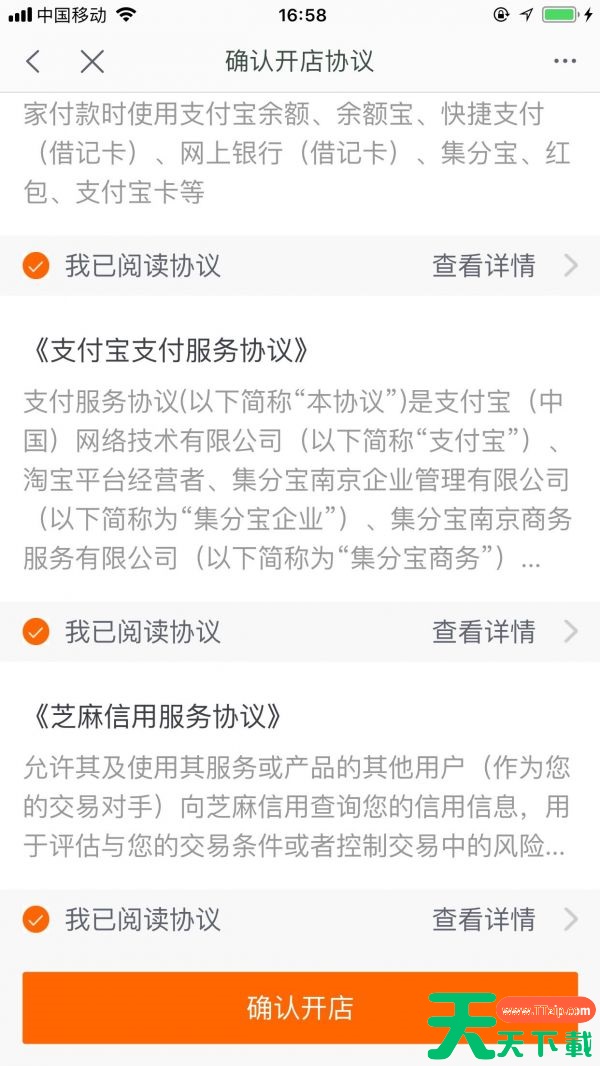This screenshot has height=1066, width=600.
Task: View 查看详情 for 支付宝支付服务协议
Action: pyautogui.click(x=503, y=632)
